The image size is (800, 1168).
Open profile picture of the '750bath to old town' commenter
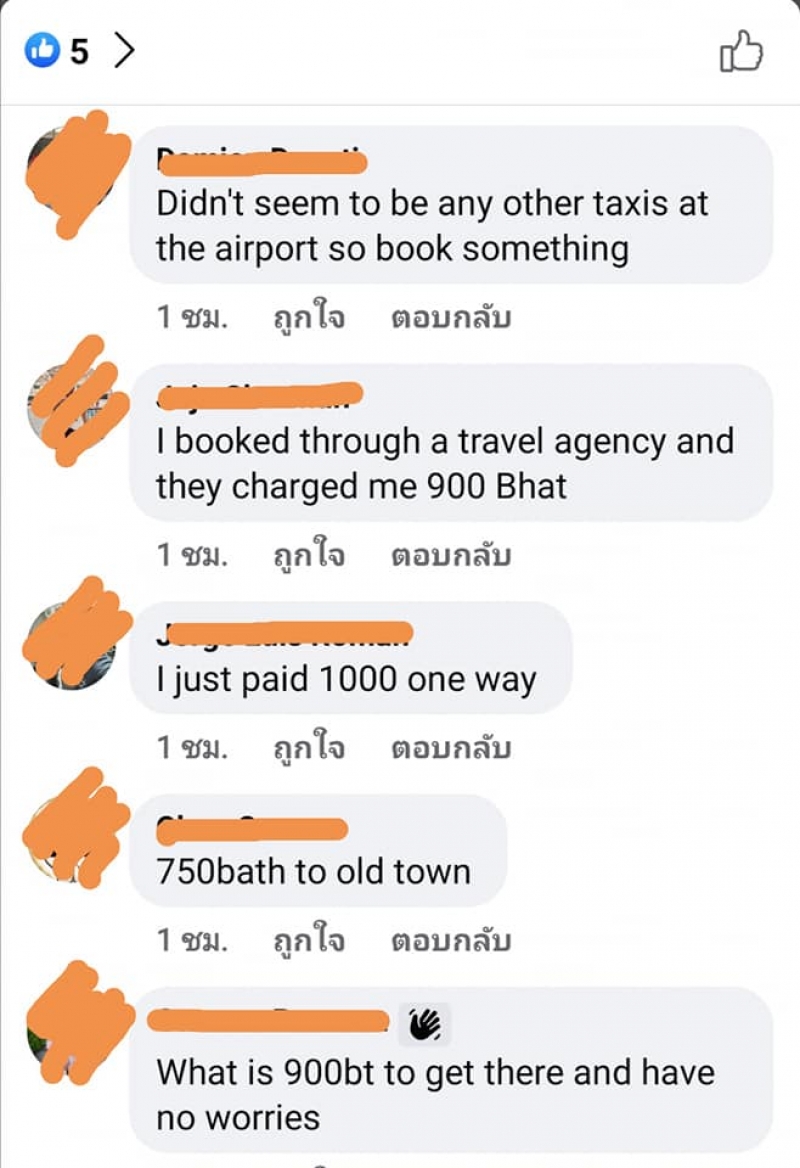72,838
